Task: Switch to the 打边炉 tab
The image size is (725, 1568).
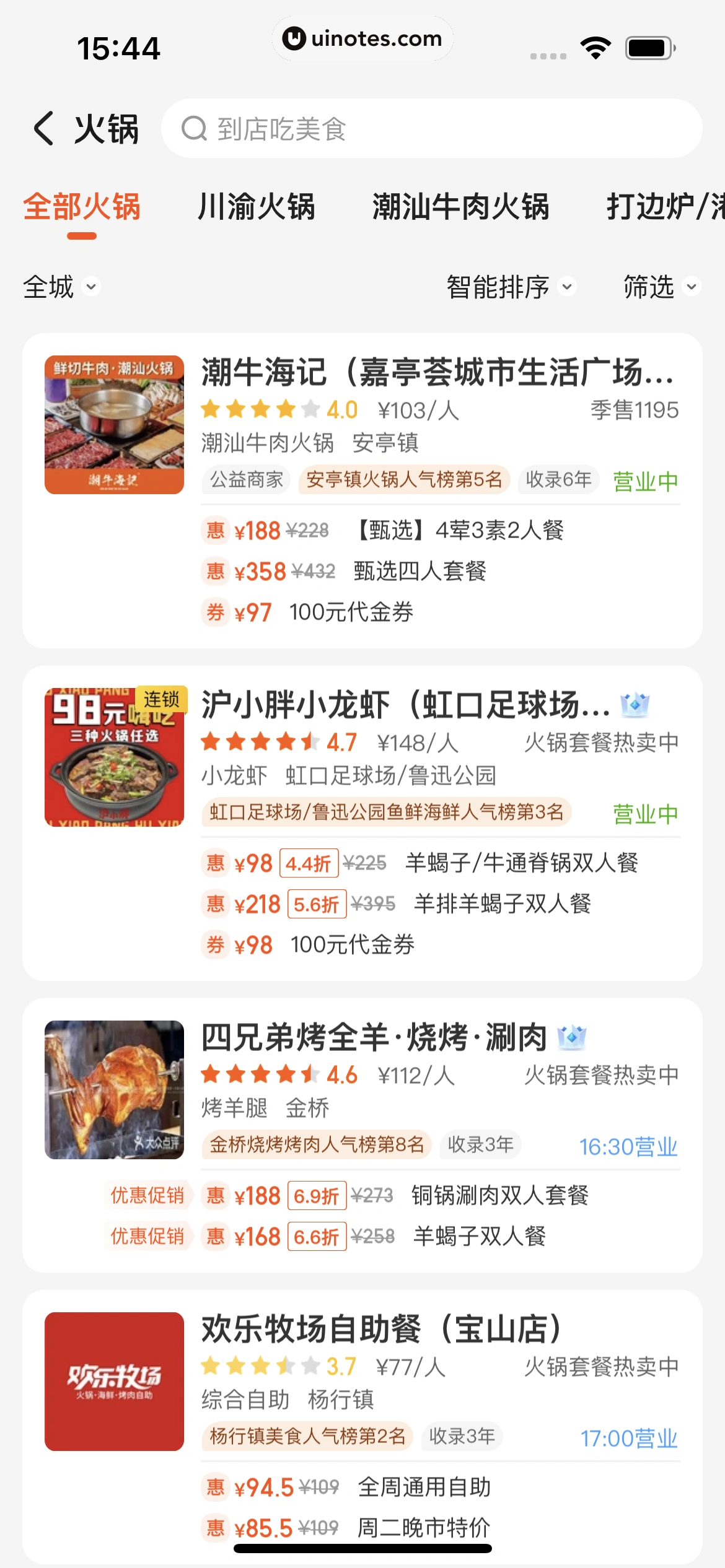Action: pyautogui.click(x=664, y=207)
